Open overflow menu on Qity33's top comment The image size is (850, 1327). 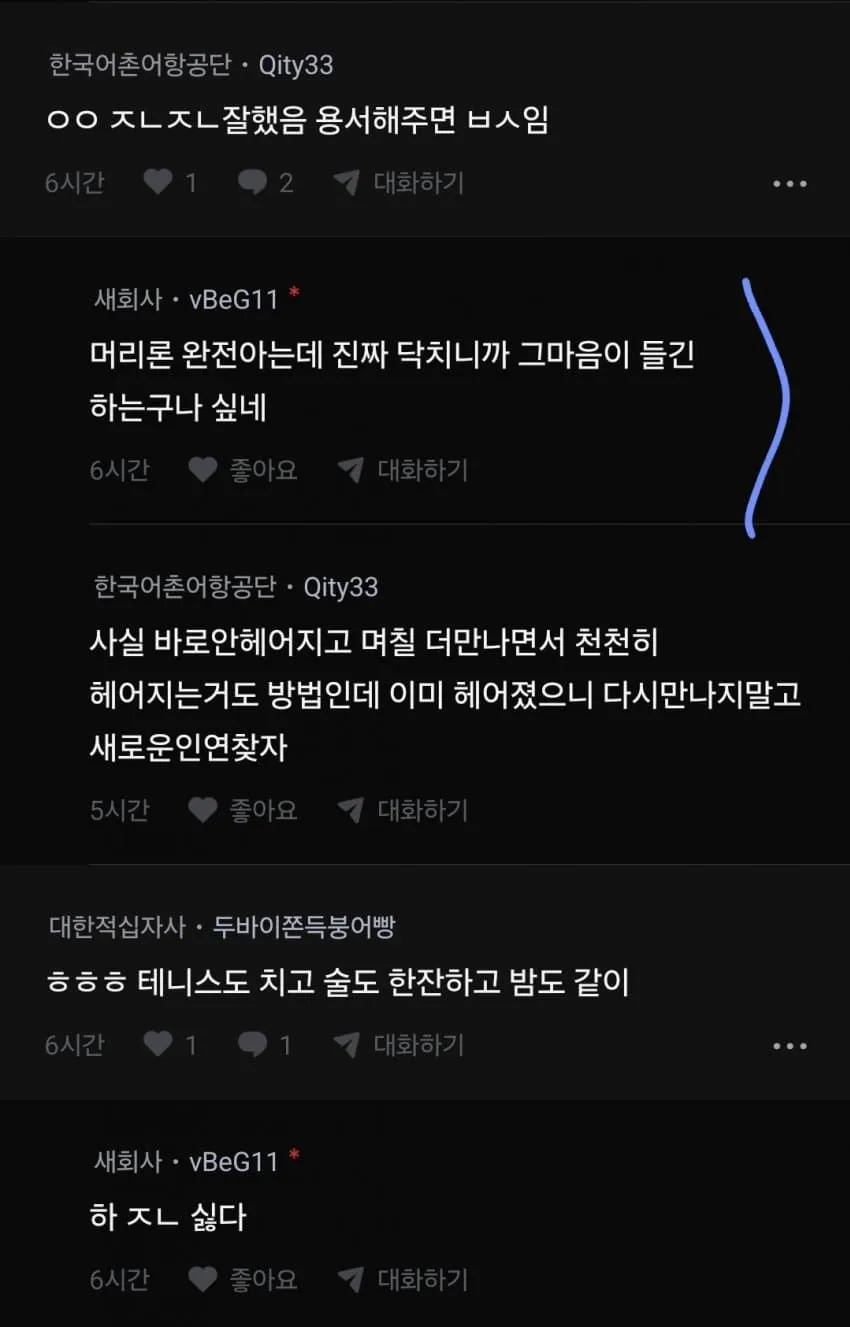[790, 184]
